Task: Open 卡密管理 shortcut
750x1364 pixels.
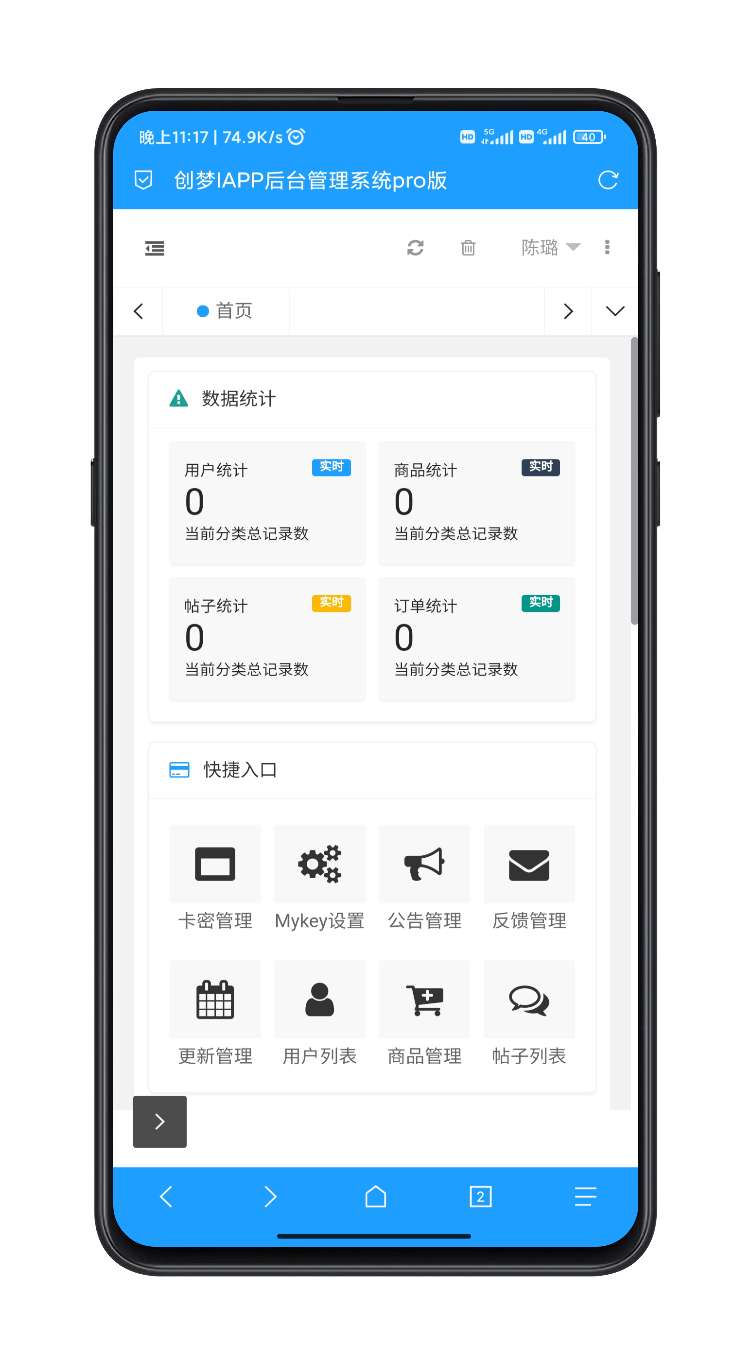Action: pos(215,878)
